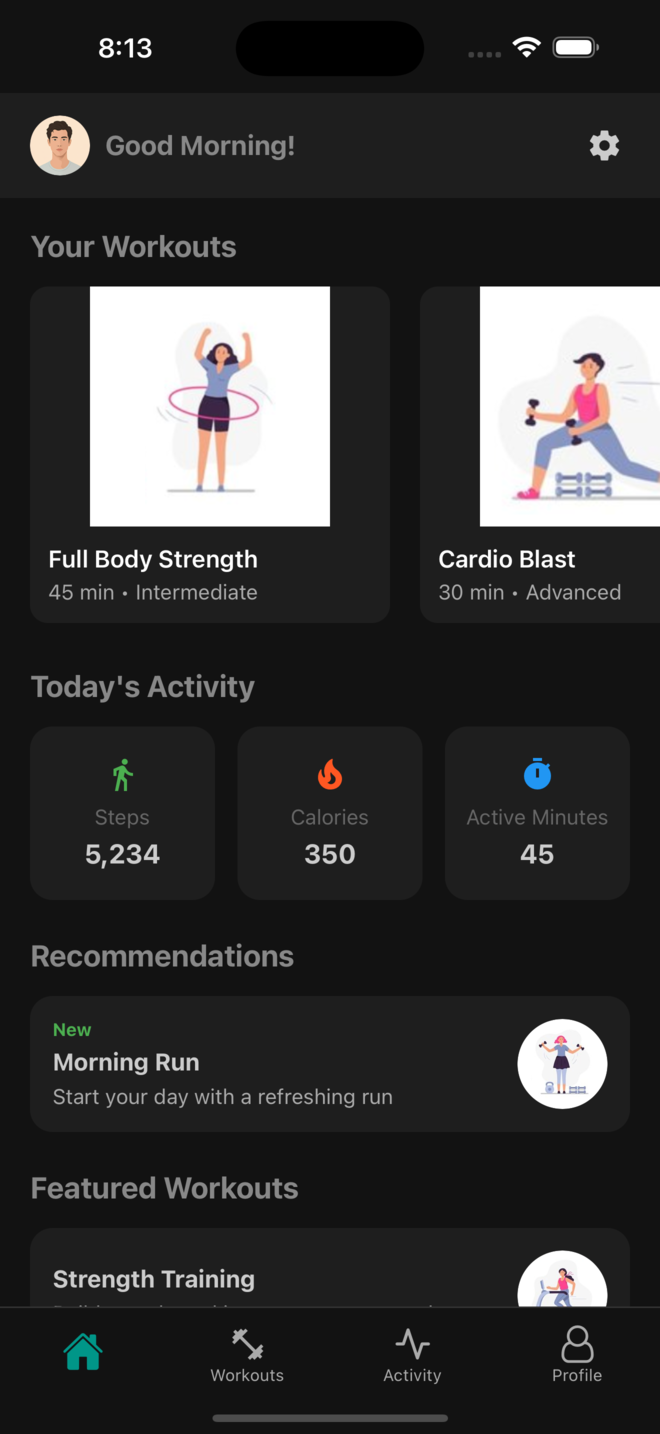View Calories activity card
This screenshot has width=660, height=1434.
[330, 813]
